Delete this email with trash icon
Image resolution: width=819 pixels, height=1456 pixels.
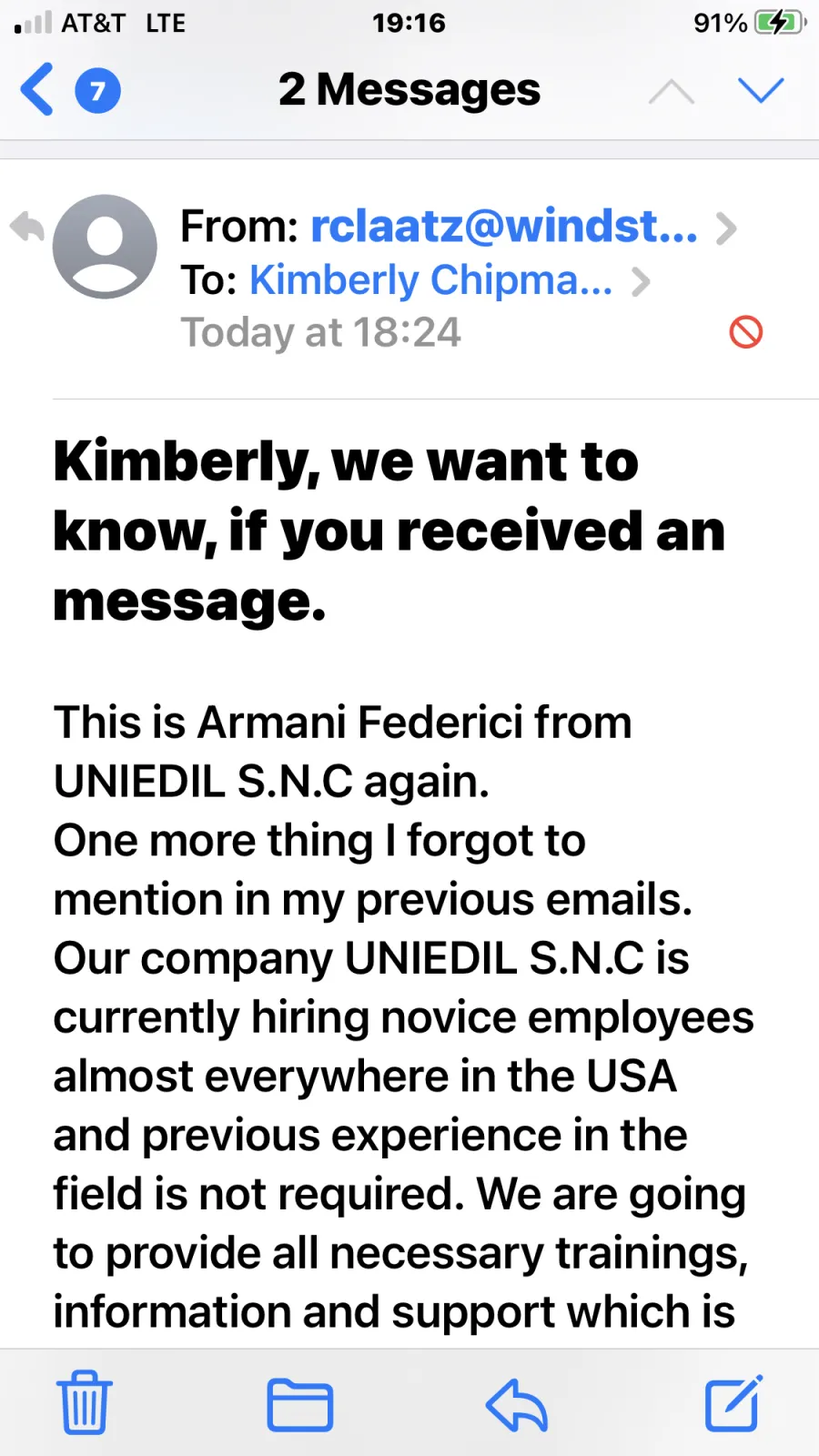[85, 1402]
